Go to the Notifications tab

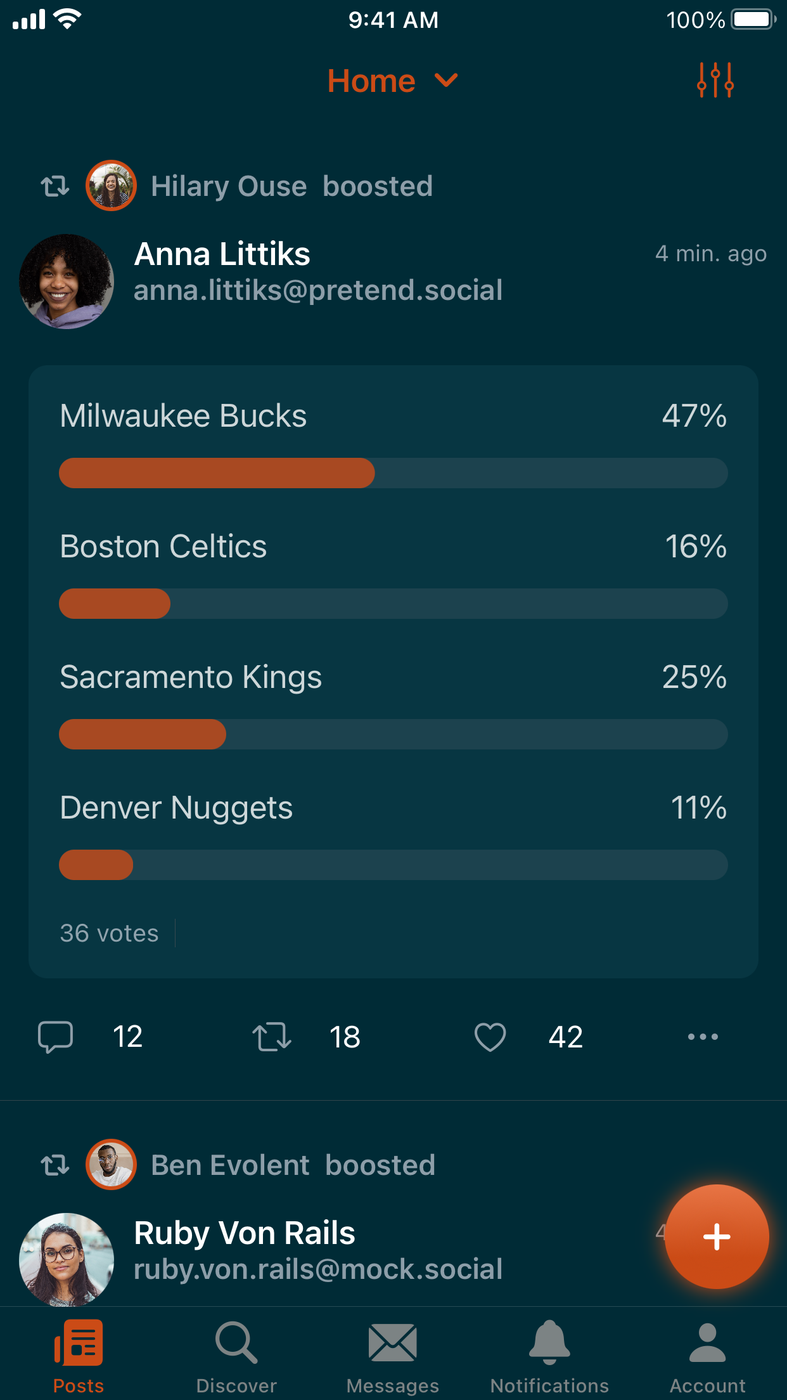[549, 1355]
